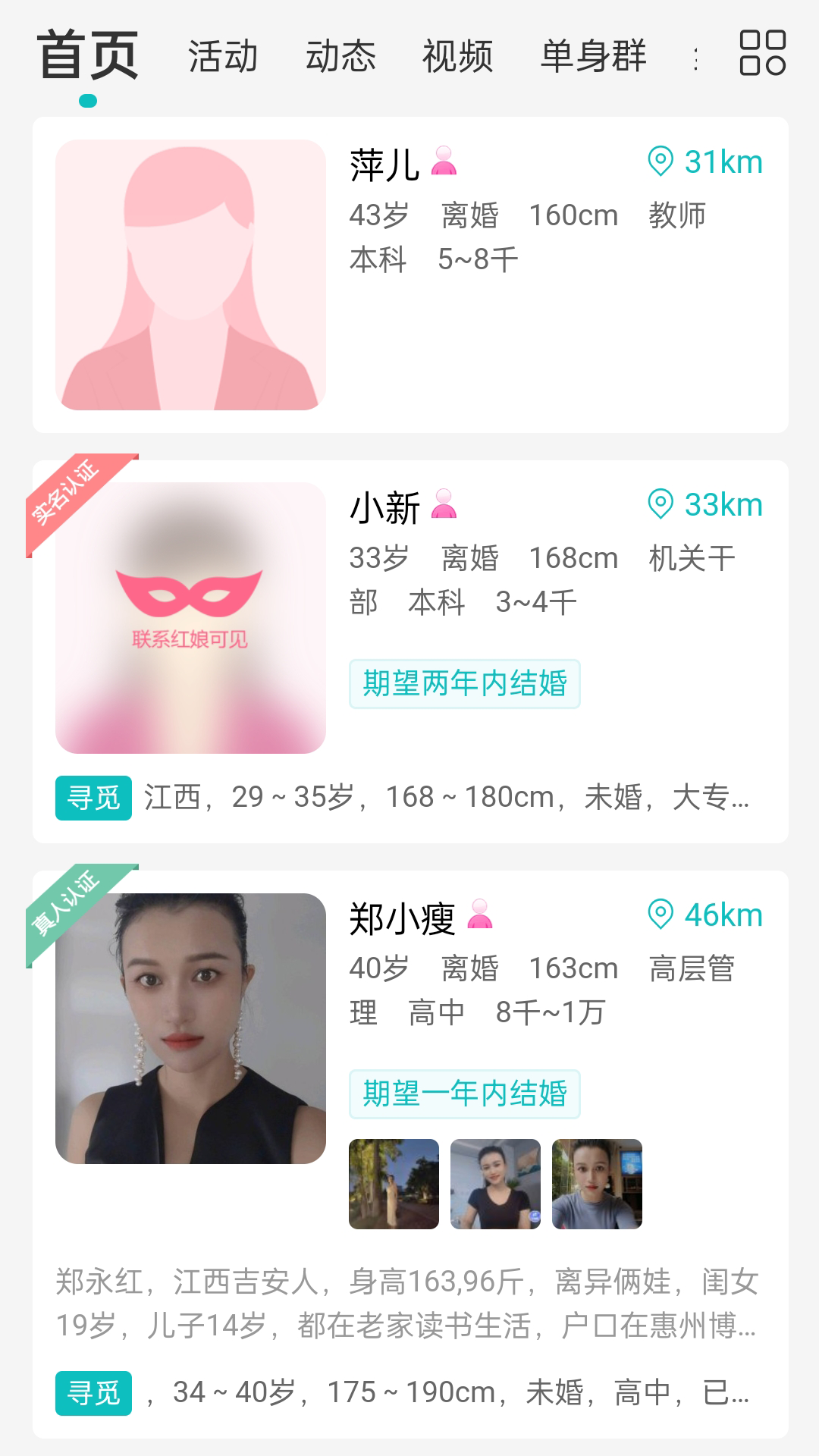View 郑小瘦's second album photo in black top
The width and height of the screenshot is (819, 1456).
[x=495, y=1184]
